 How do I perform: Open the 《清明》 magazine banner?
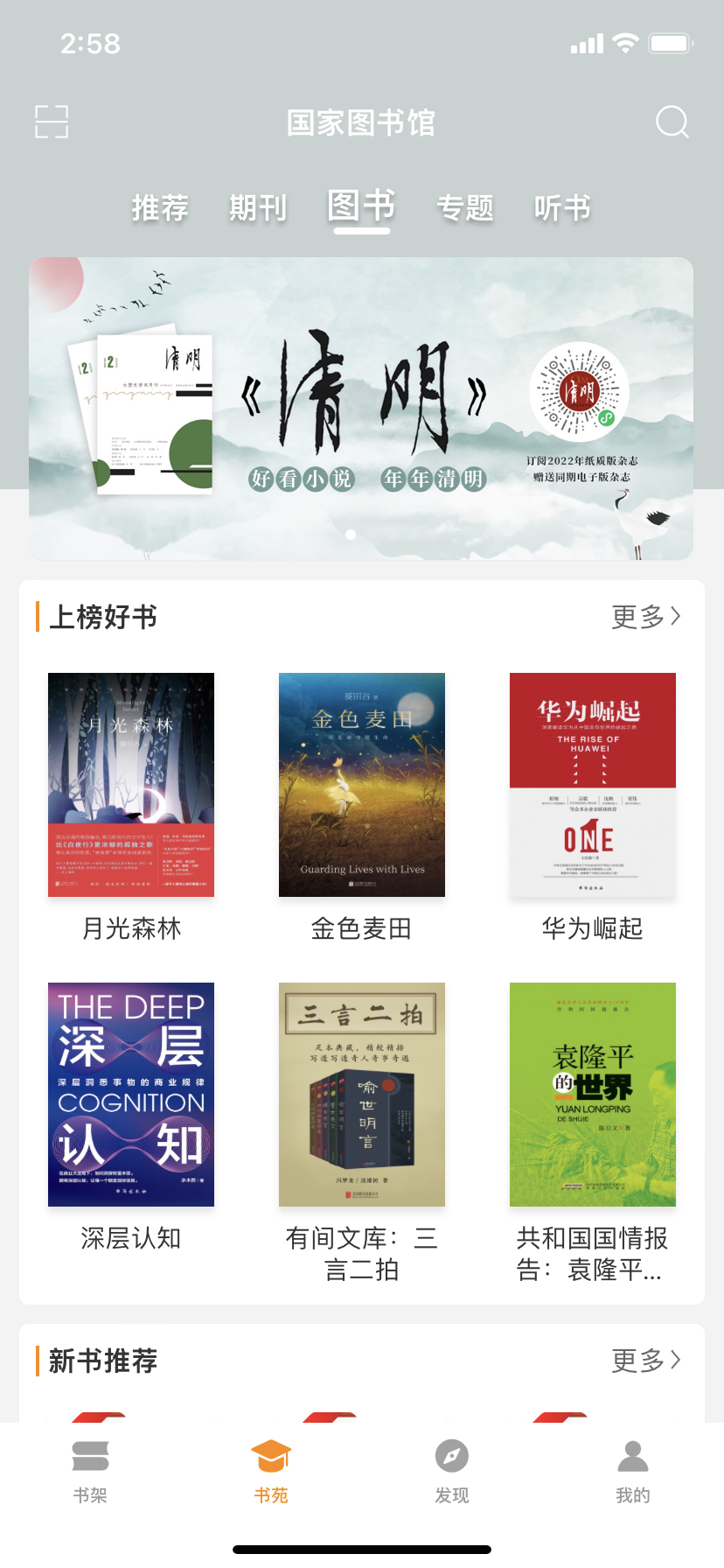click(x=361, y=408)
